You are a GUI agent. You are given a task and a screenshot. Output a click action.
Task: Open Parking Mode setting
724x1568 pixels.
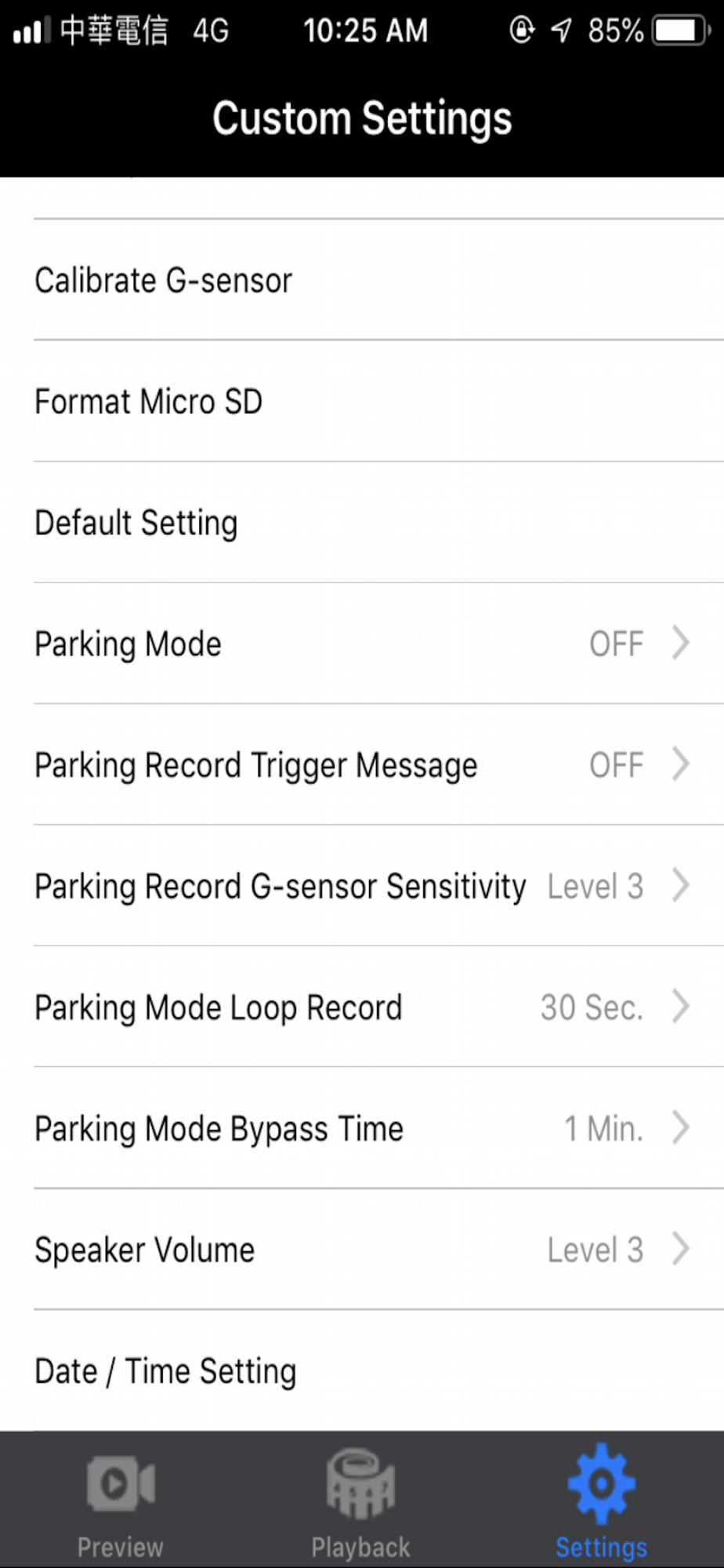[x=362, y=644]
